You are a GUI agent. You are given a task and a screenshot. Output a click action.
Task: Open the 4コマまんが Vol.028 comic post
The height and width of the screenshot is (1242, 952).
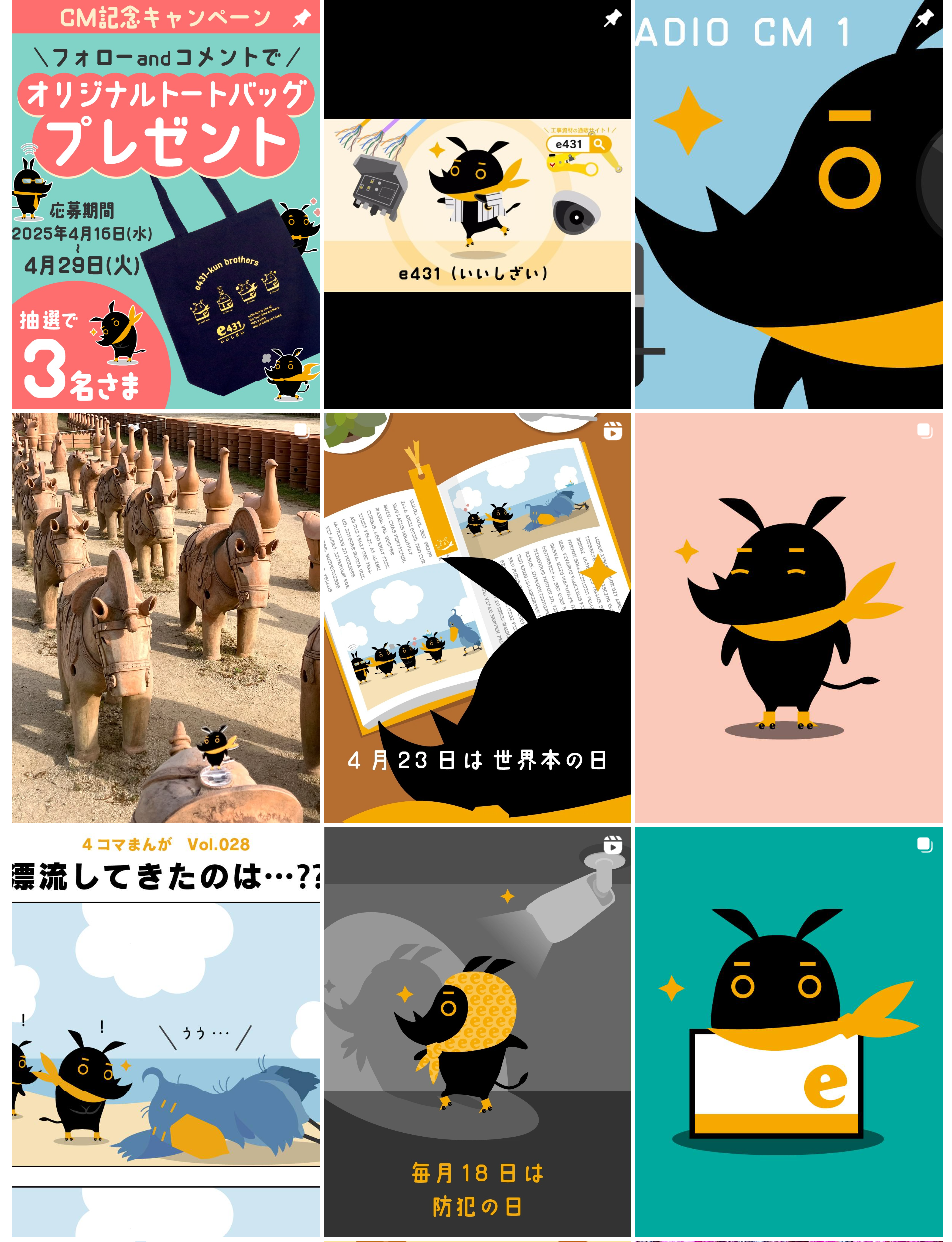[x=166, y=1032]
